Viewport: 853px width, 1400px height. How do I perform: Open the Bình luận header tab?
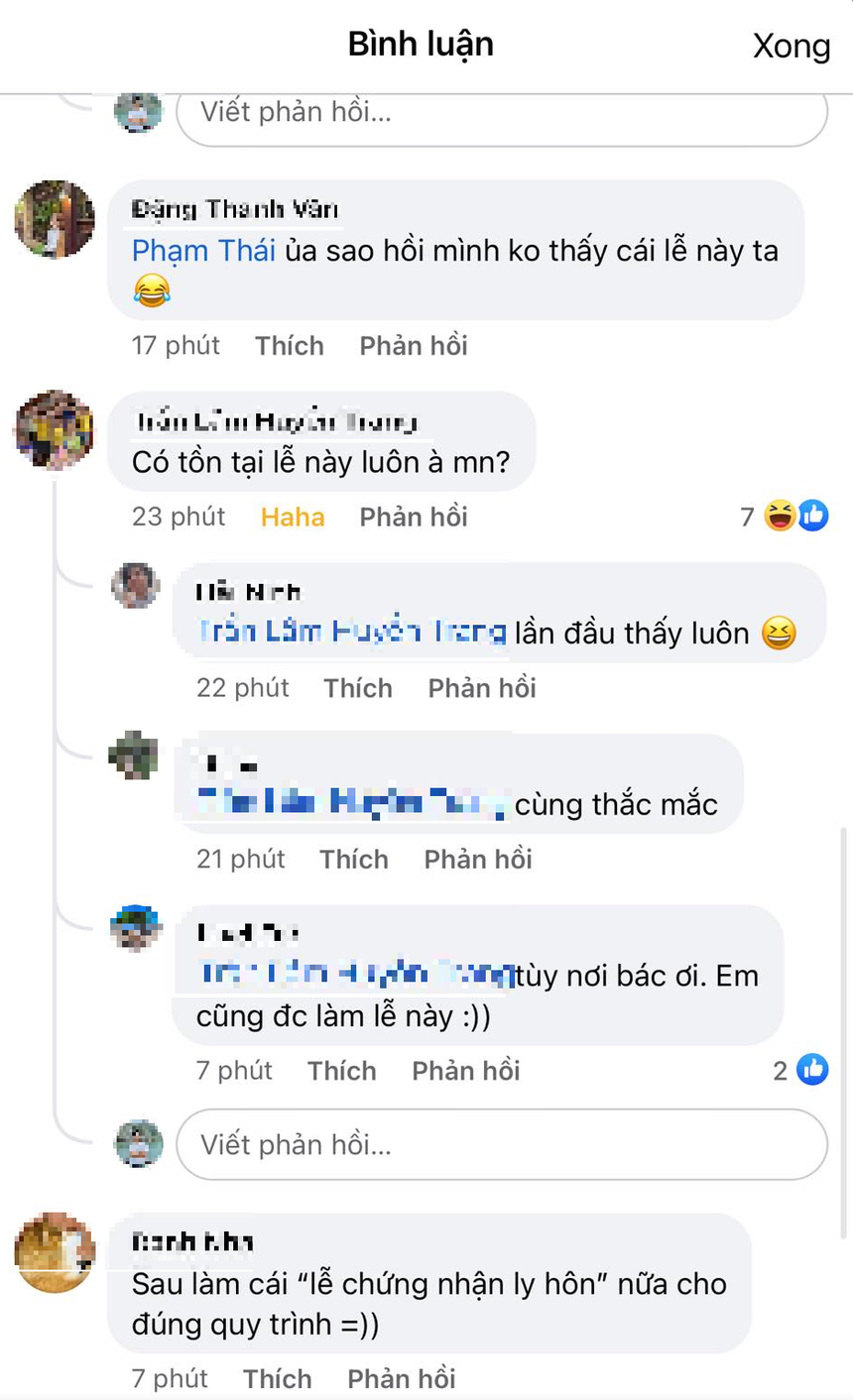tap(420, 45)
